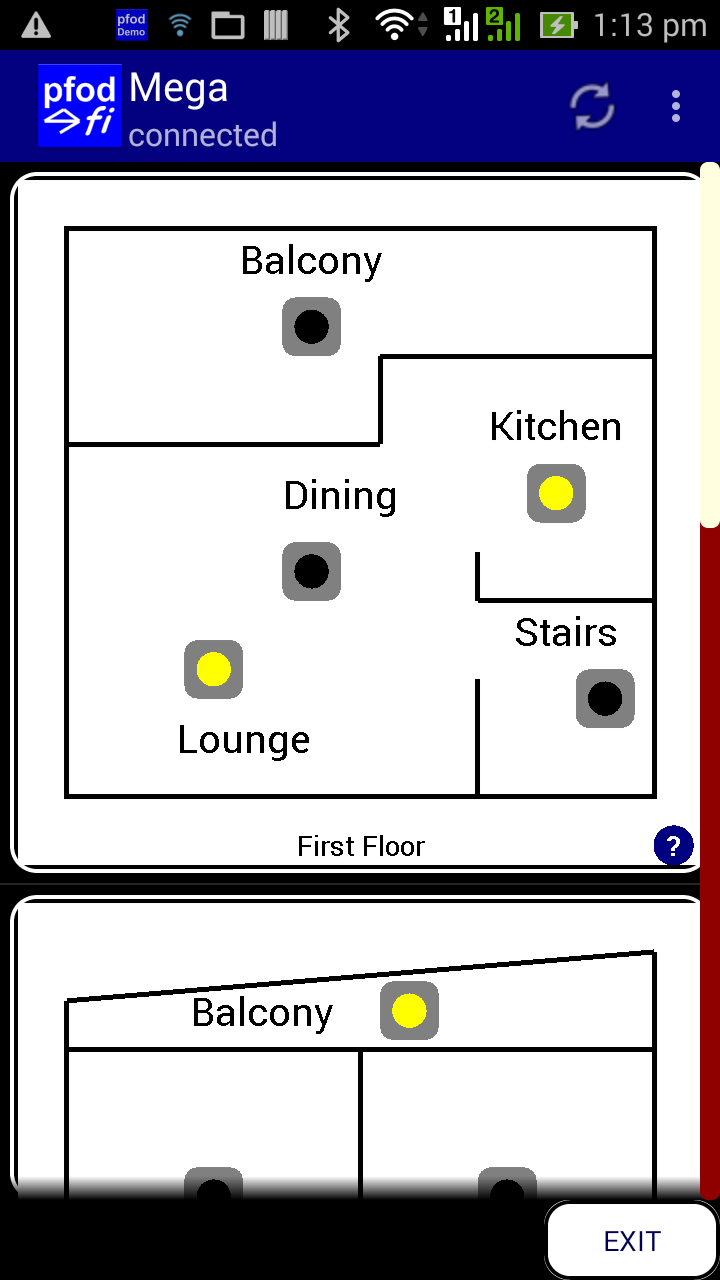
Task: Turn off the Lounge light
Action: (x=214, y=669)
